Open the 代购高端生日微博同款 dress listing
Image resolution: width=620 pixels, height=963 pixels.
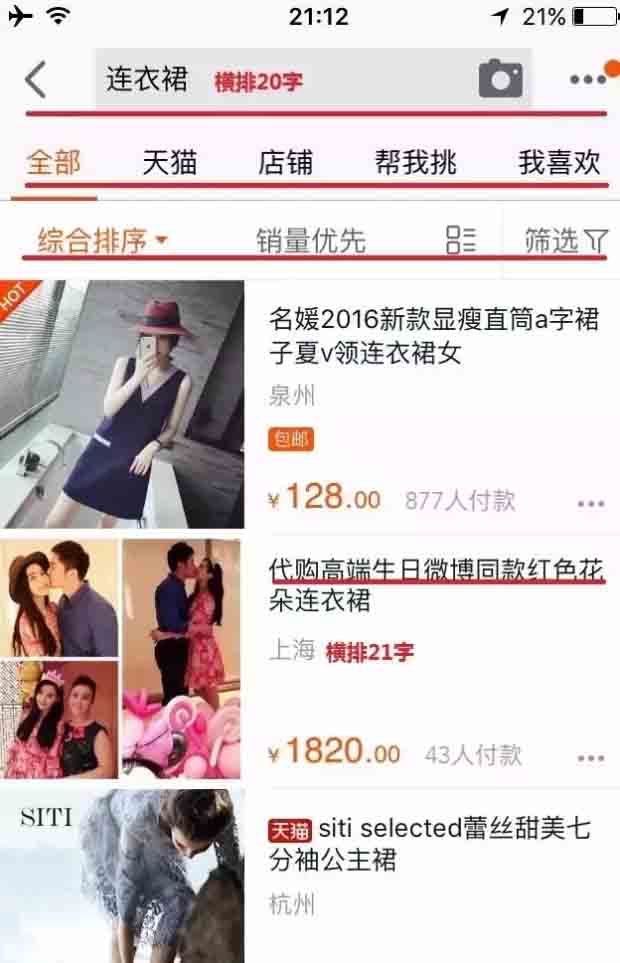433,585
